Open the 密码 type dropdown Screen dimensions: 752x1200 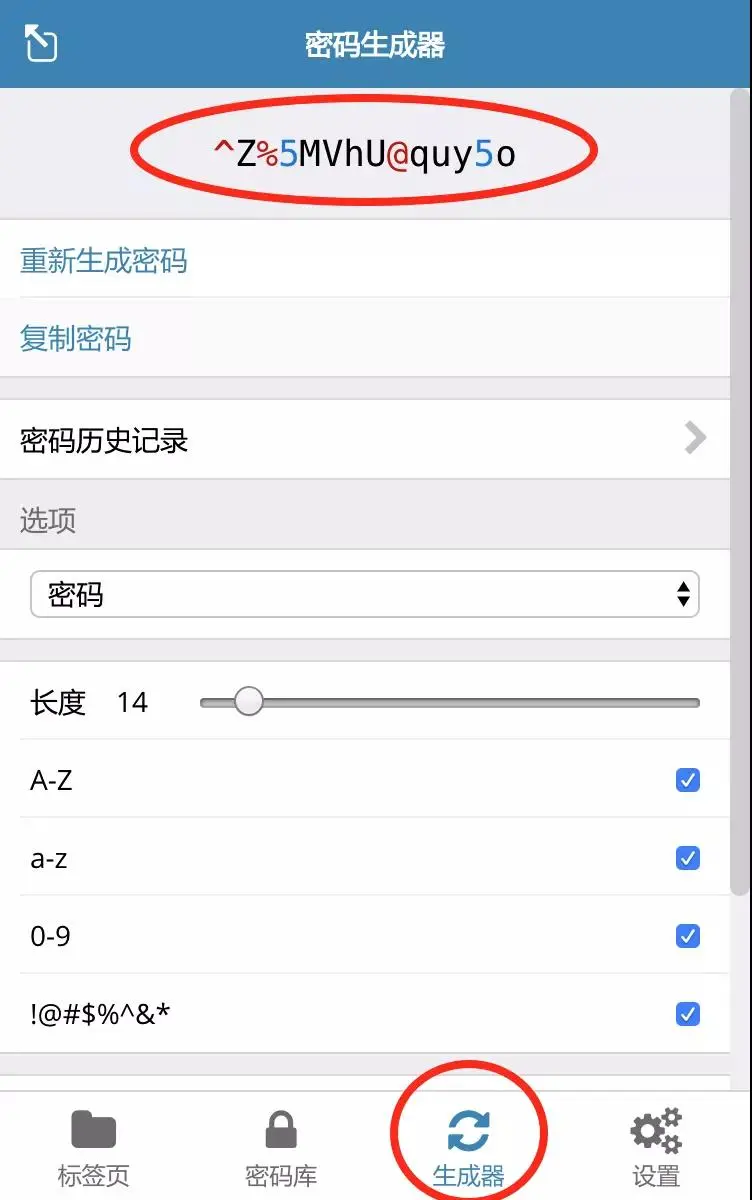[364, 595]
